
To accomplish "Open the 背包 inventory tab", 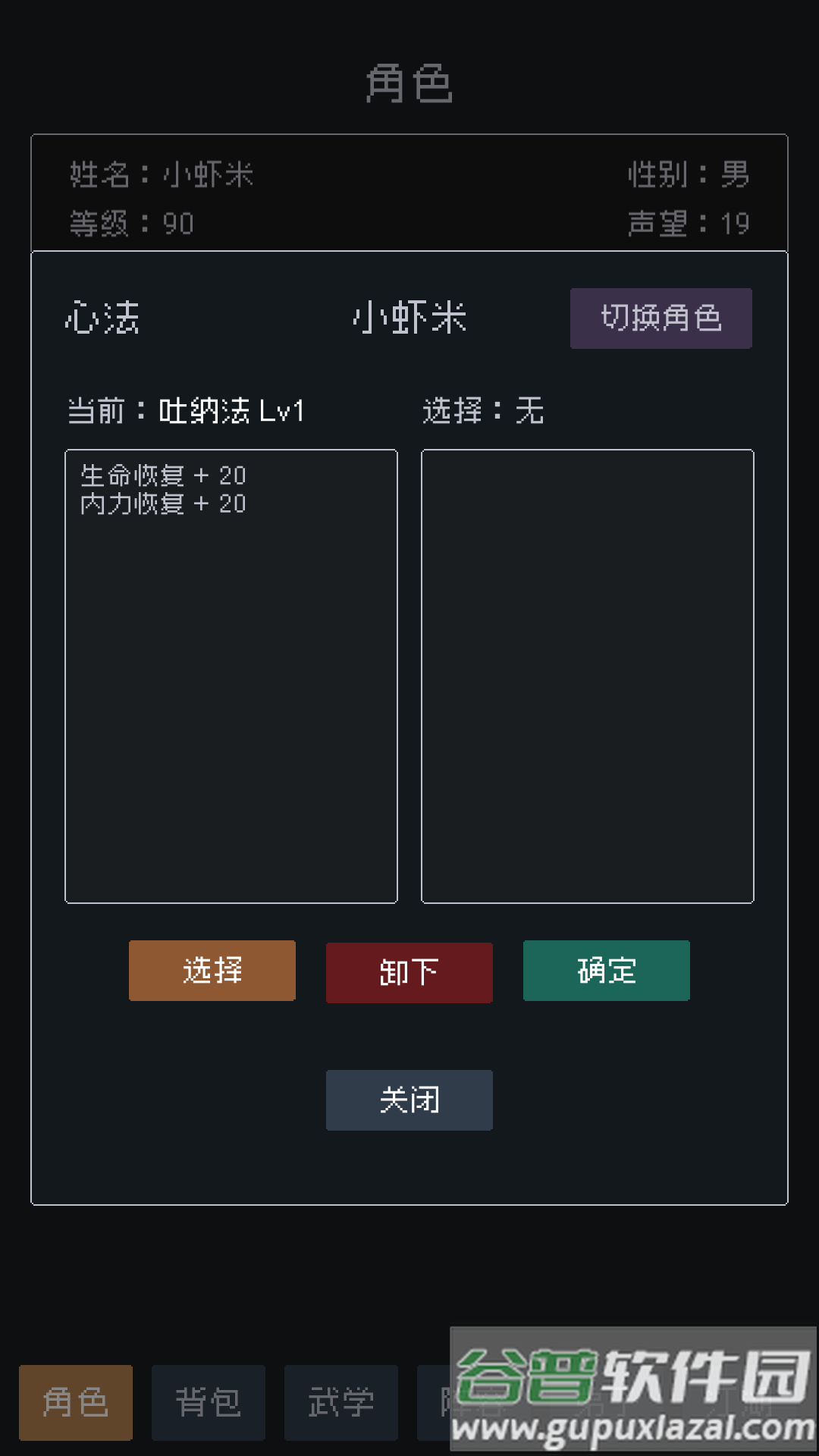I will [x=209, y=1402].
